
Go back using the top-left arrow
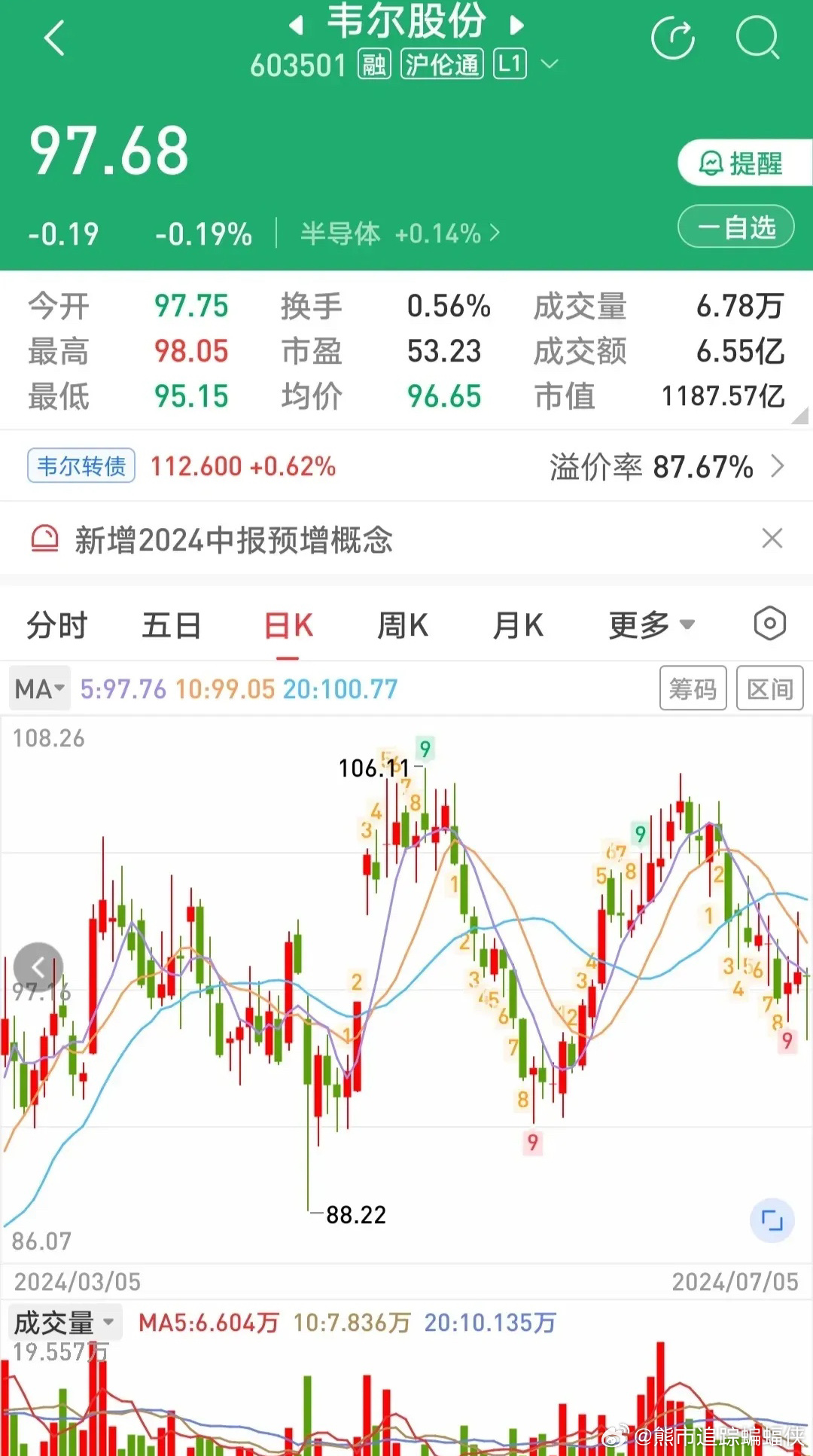[x=54, y=38]
